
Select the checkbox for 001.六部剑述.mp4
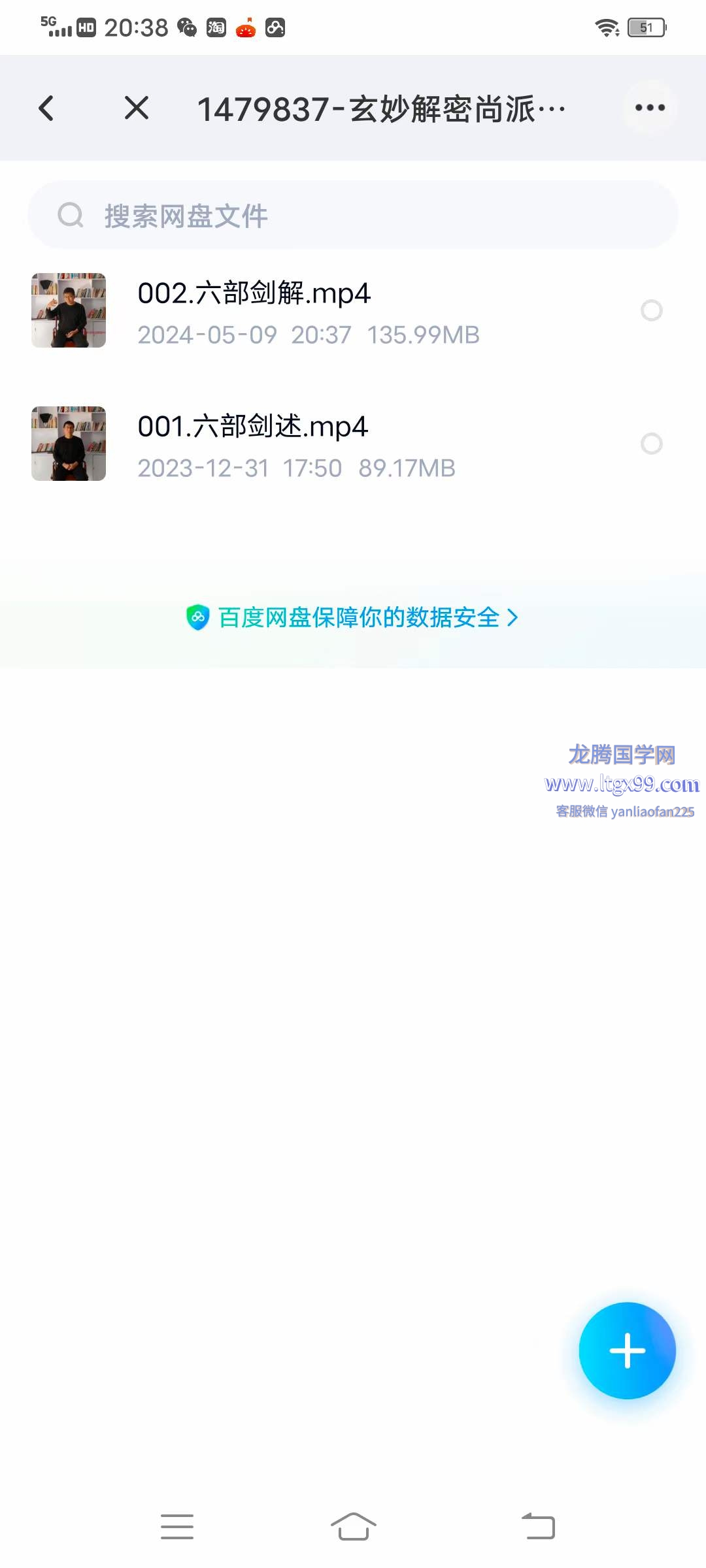point(651,444)
